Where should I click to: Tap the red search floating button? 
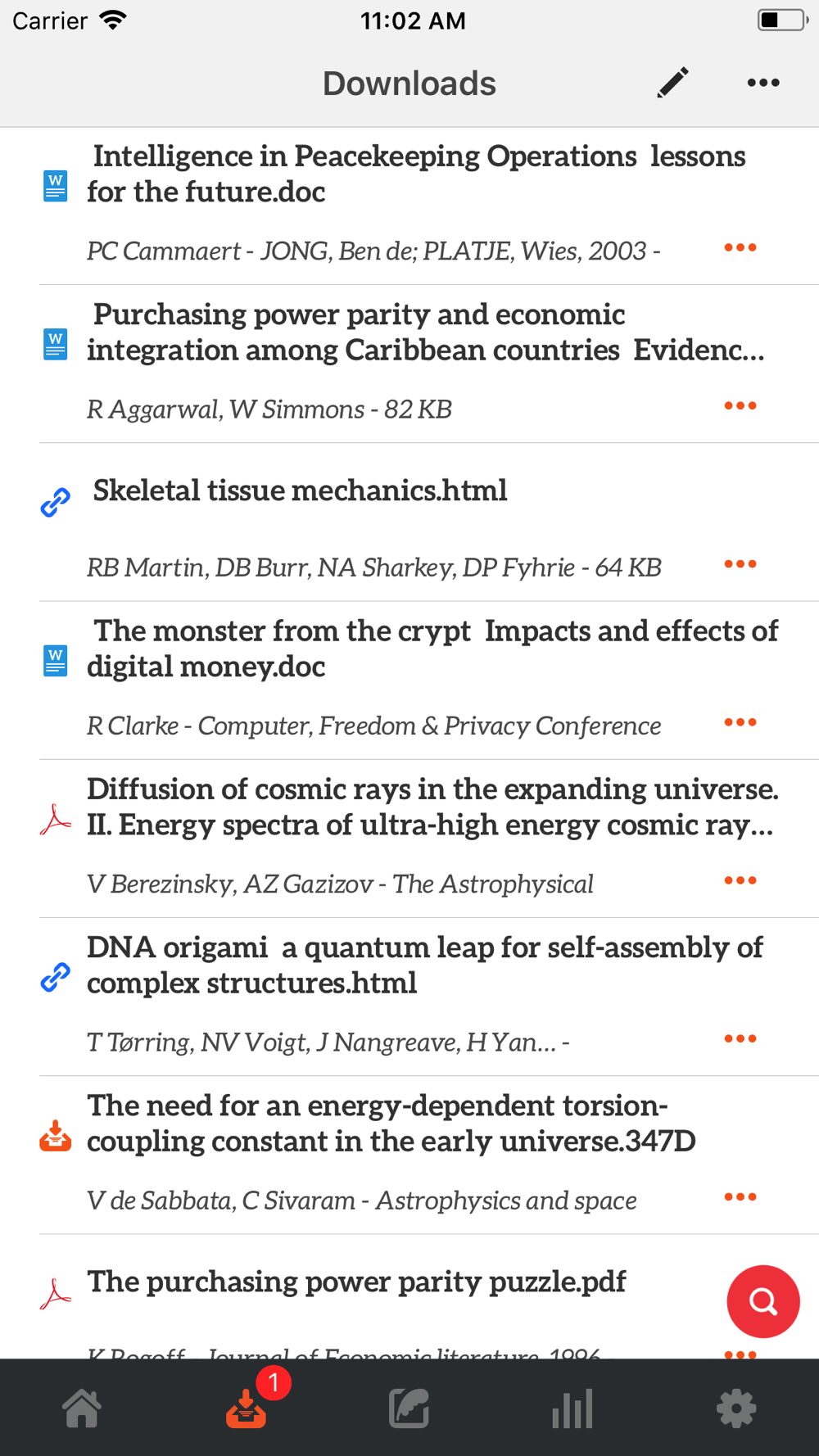coord(763,1301)
